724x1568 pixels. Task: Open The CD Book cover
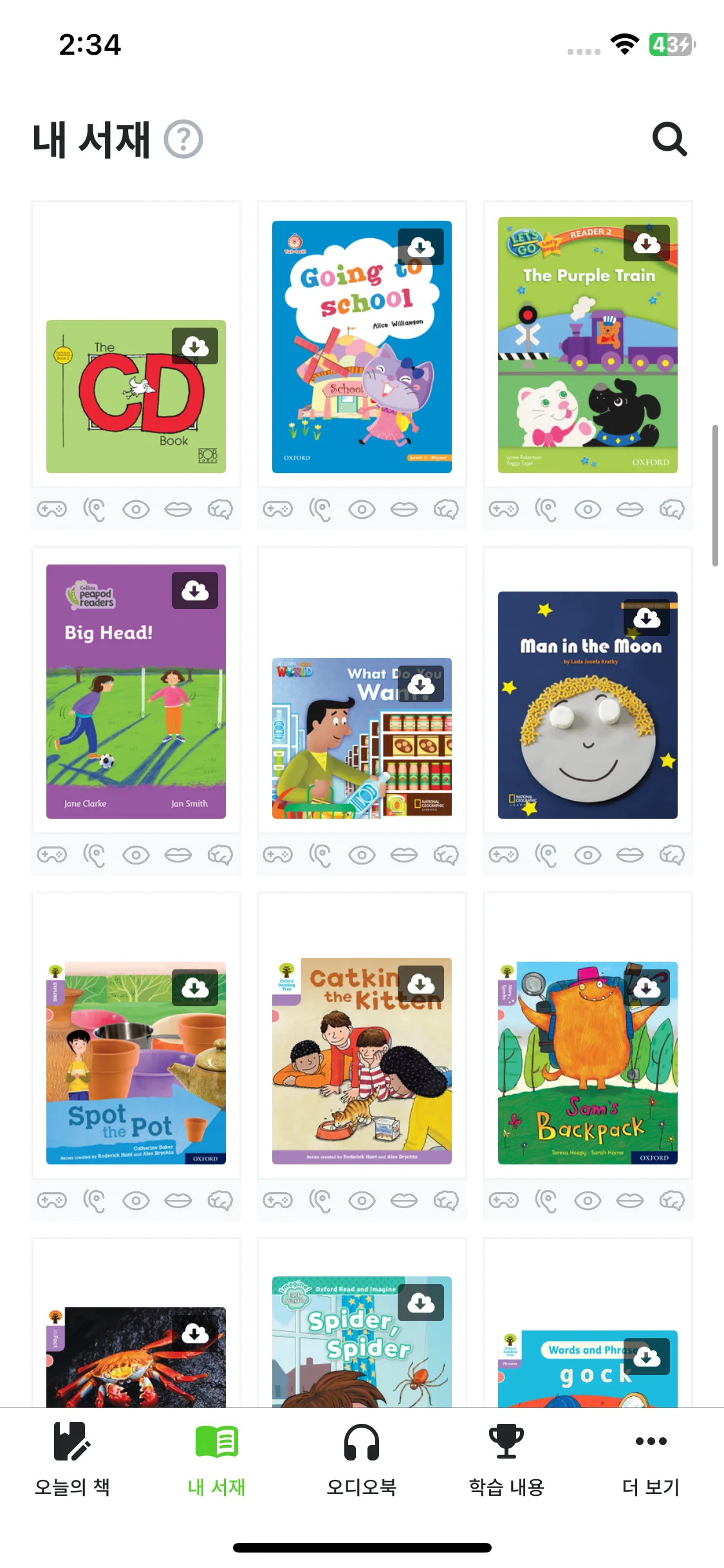pyautogui.click(x=129, y=412)
